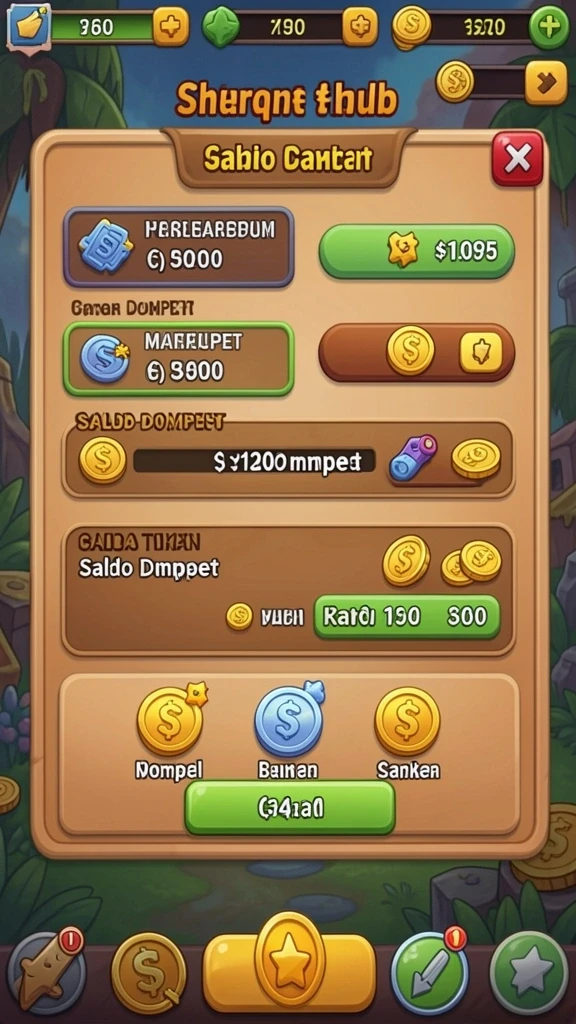This screenshot has width=576, height=1024.
Task: Close the Sabio Cantart dialog
Action: point(517,159)
